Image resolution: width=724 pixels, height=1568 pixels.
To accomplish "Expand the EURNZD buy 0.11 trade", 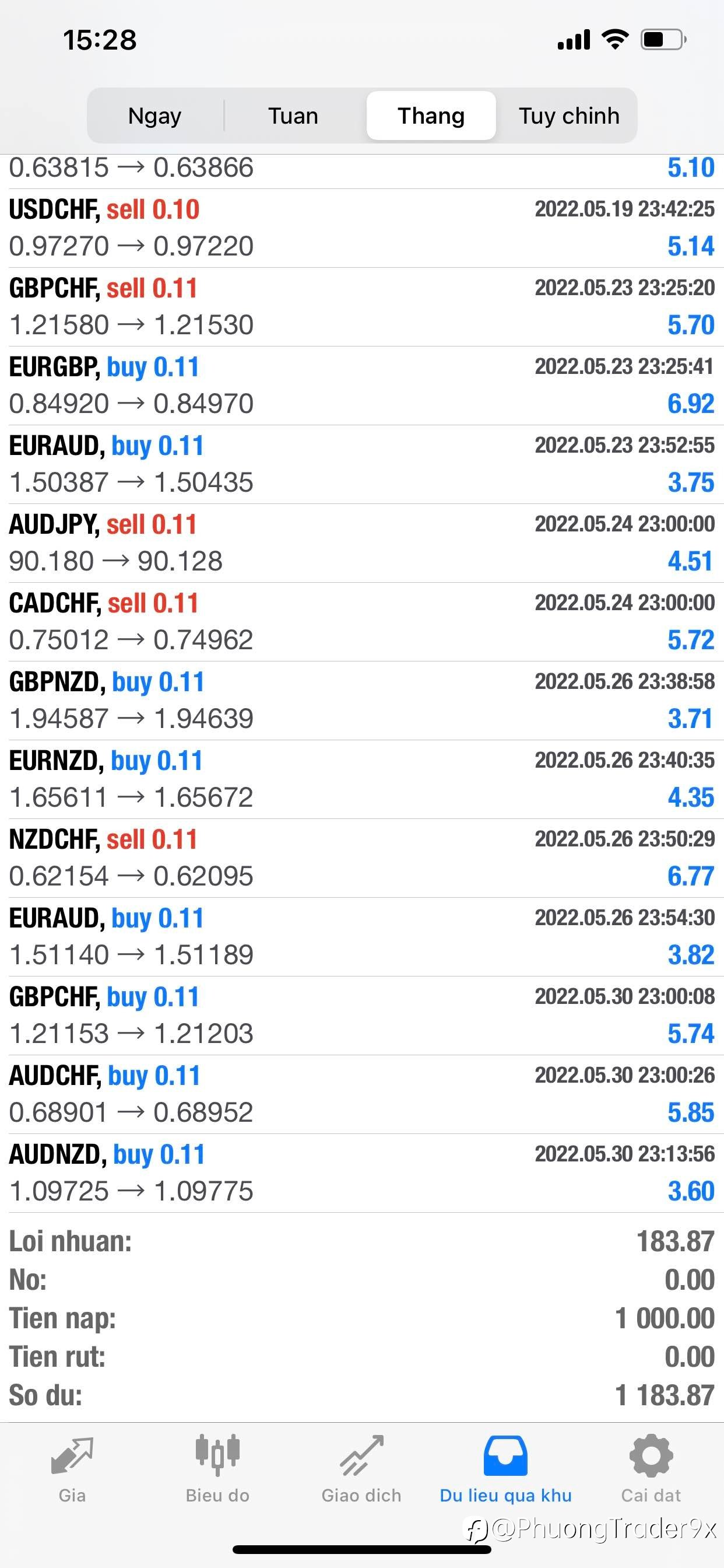I will coord(362,779).
